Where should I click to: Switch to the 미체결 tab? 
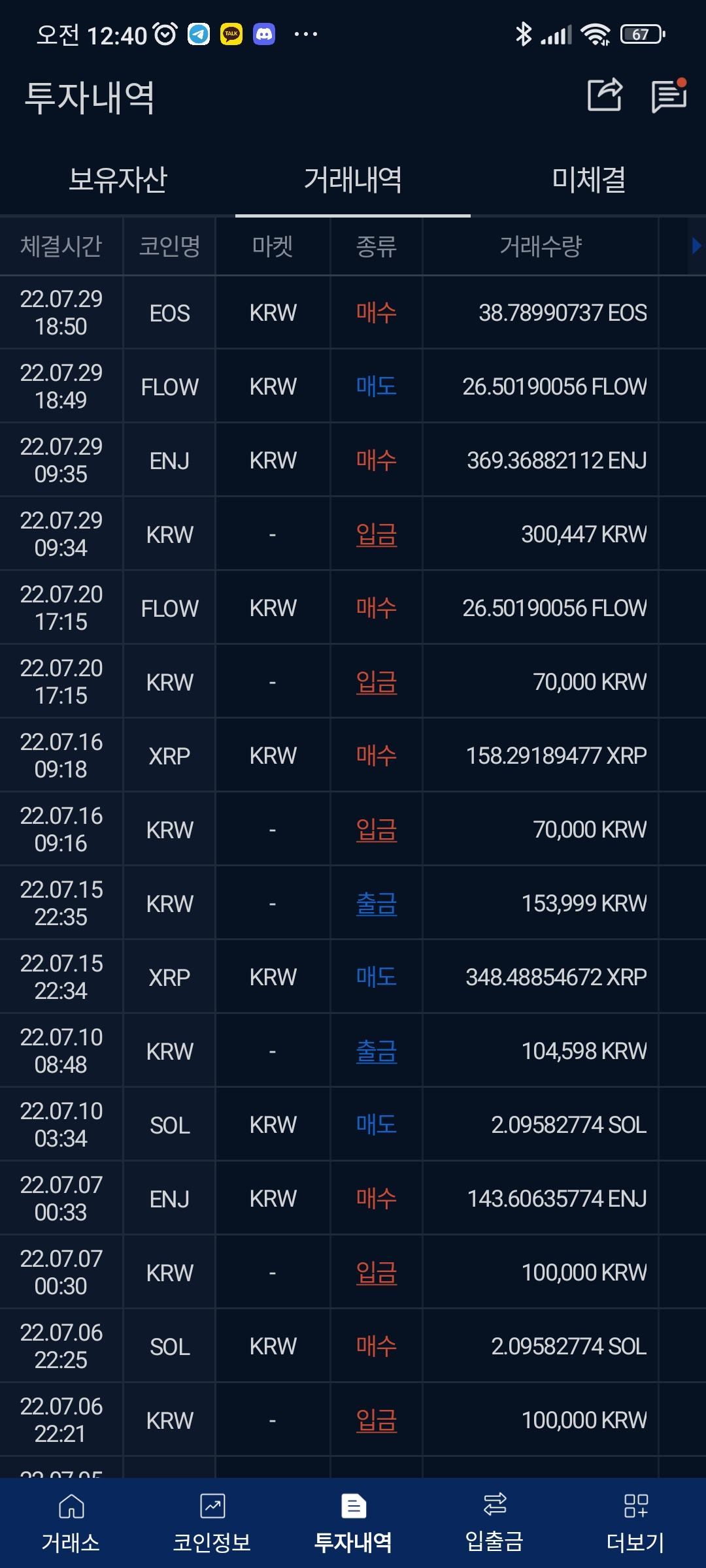tap(588, 180)
